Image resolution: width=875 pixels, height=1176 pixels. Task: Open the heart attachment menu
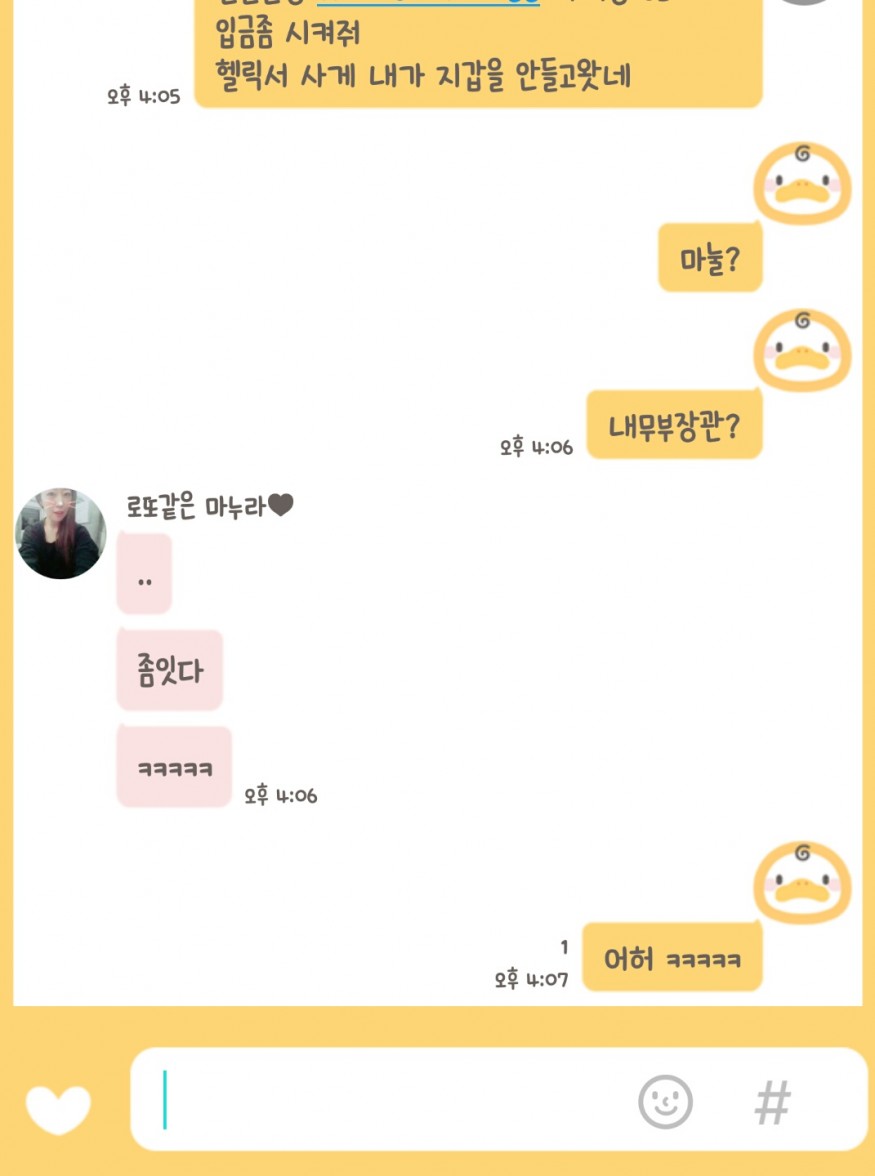pyautogui.click(x=58, y=1108)
